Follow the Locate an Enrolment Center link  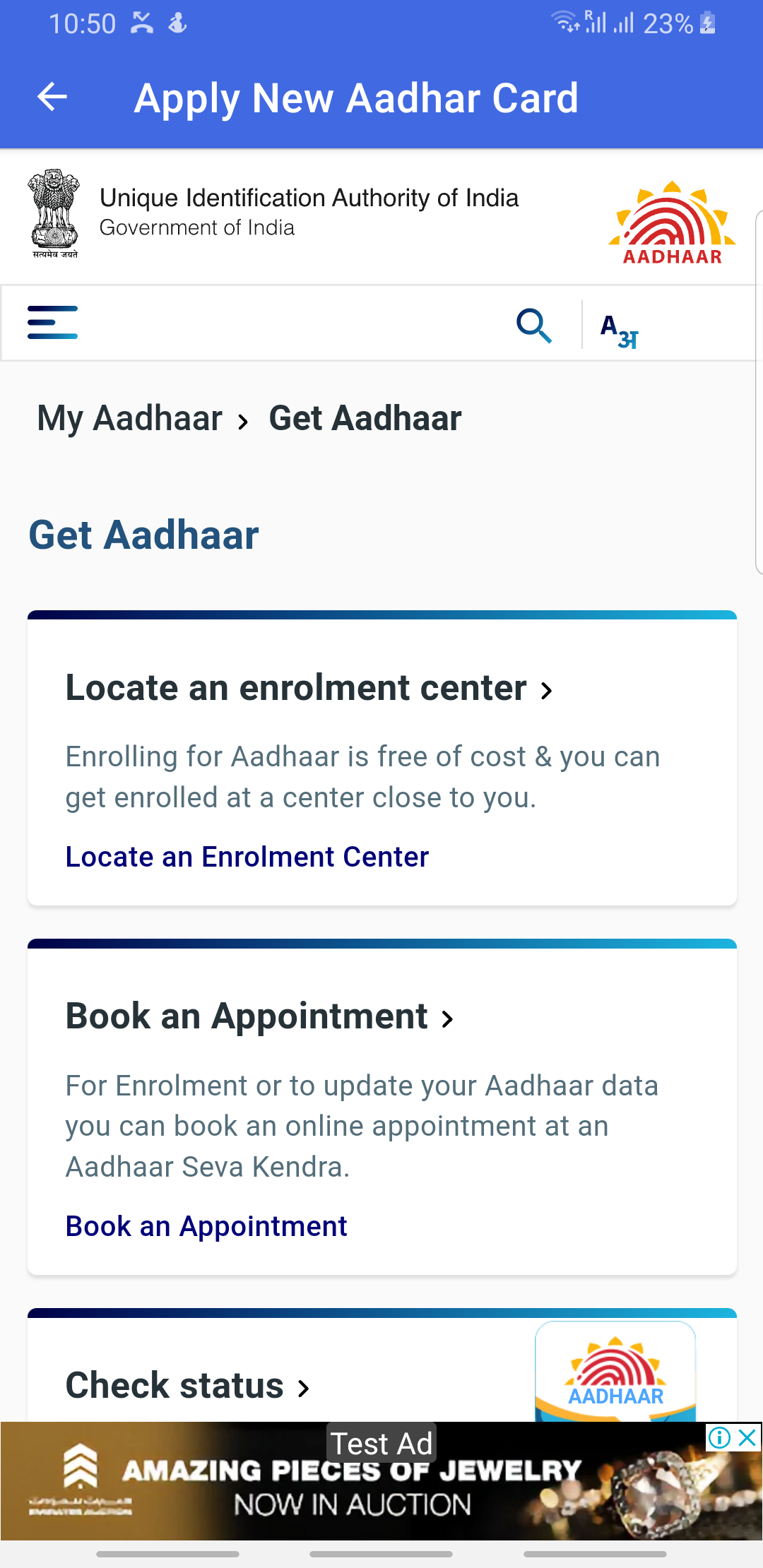click(x=247, y=857)
